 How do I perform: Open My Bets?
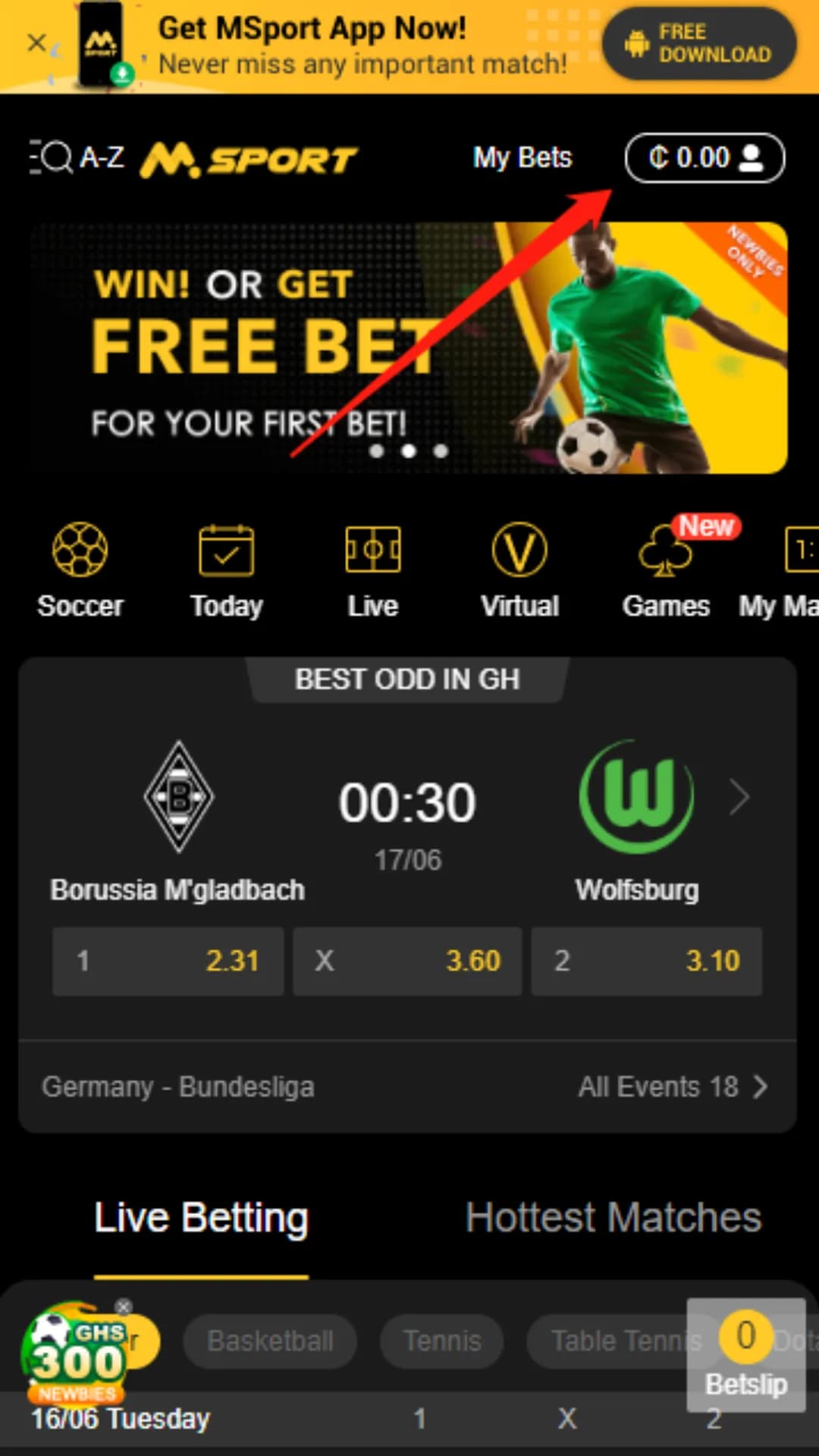coord(522,157)
